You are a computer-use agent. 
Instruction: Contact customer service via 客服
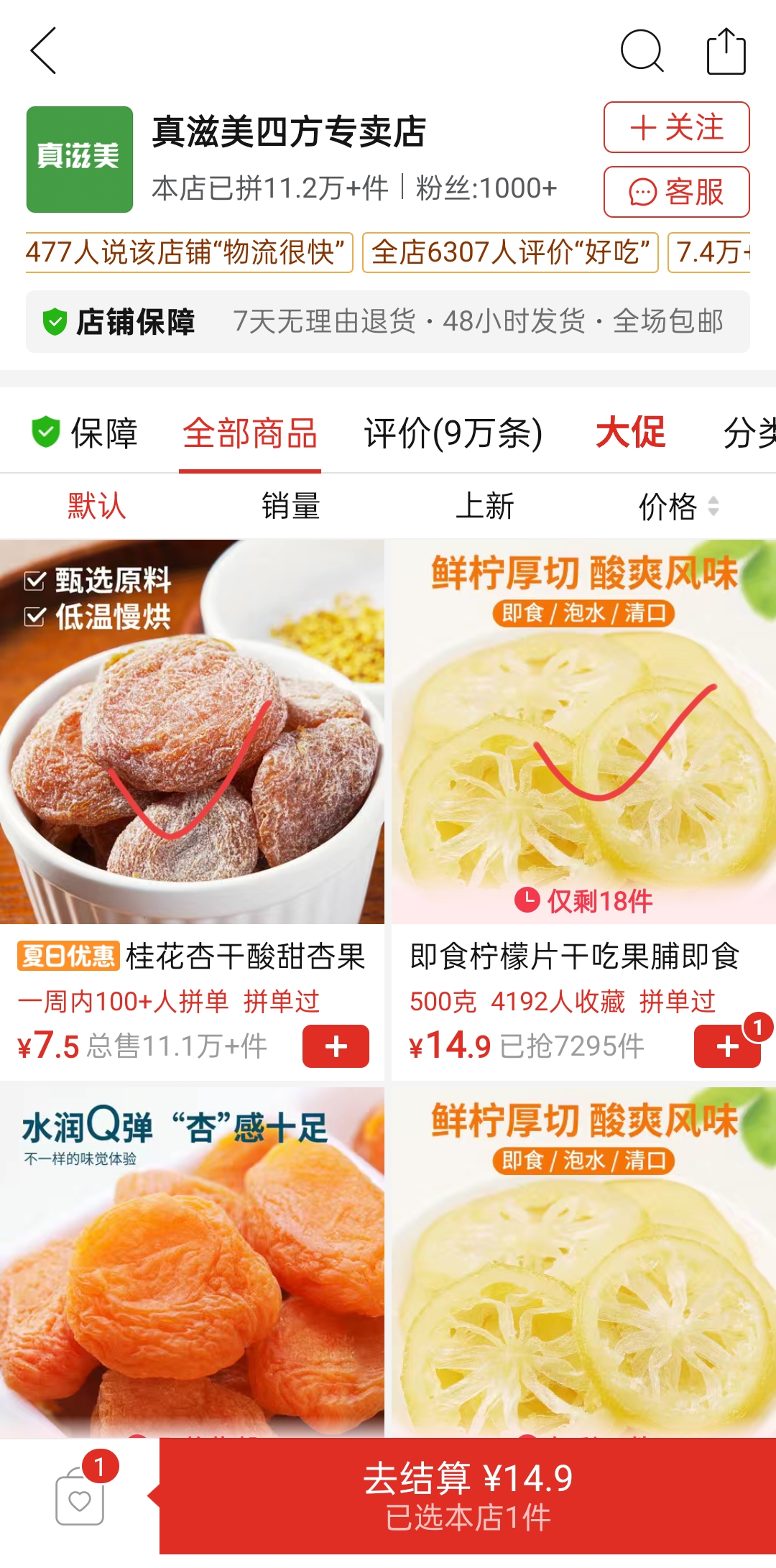tap(676, 192)
